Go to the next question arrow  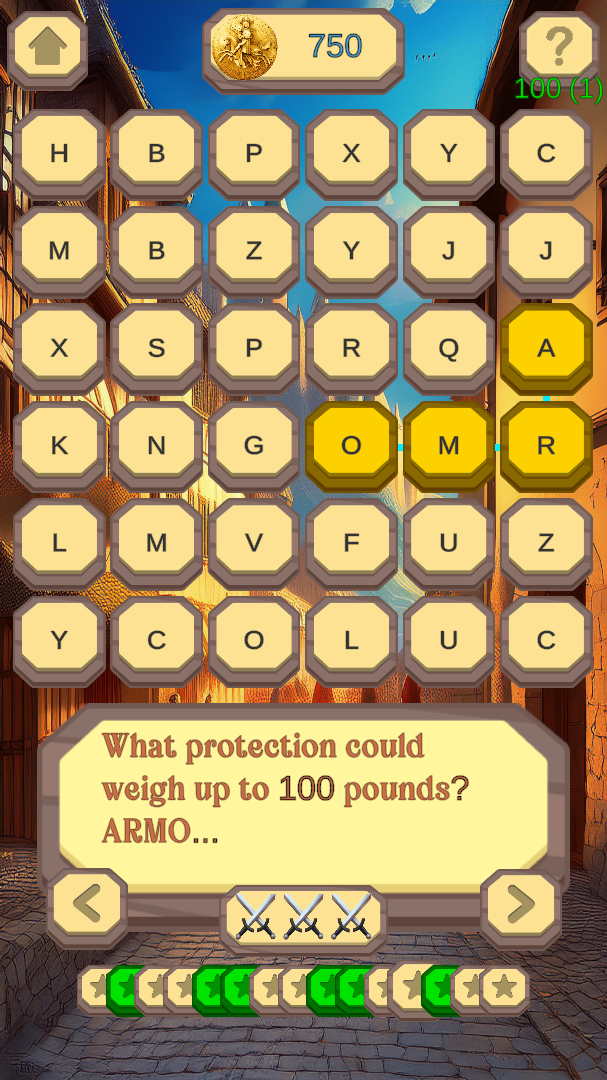(x=520, y=905)
